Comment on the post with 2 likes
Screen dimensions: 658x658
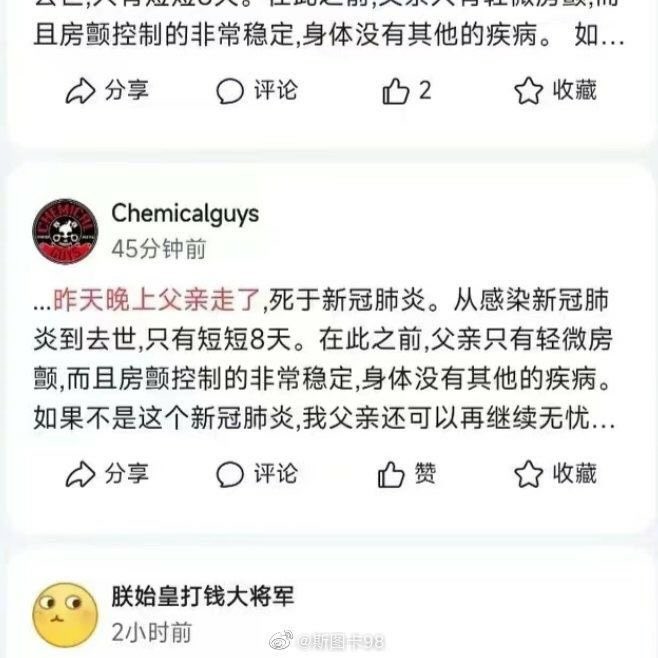(x=257, y=91)
